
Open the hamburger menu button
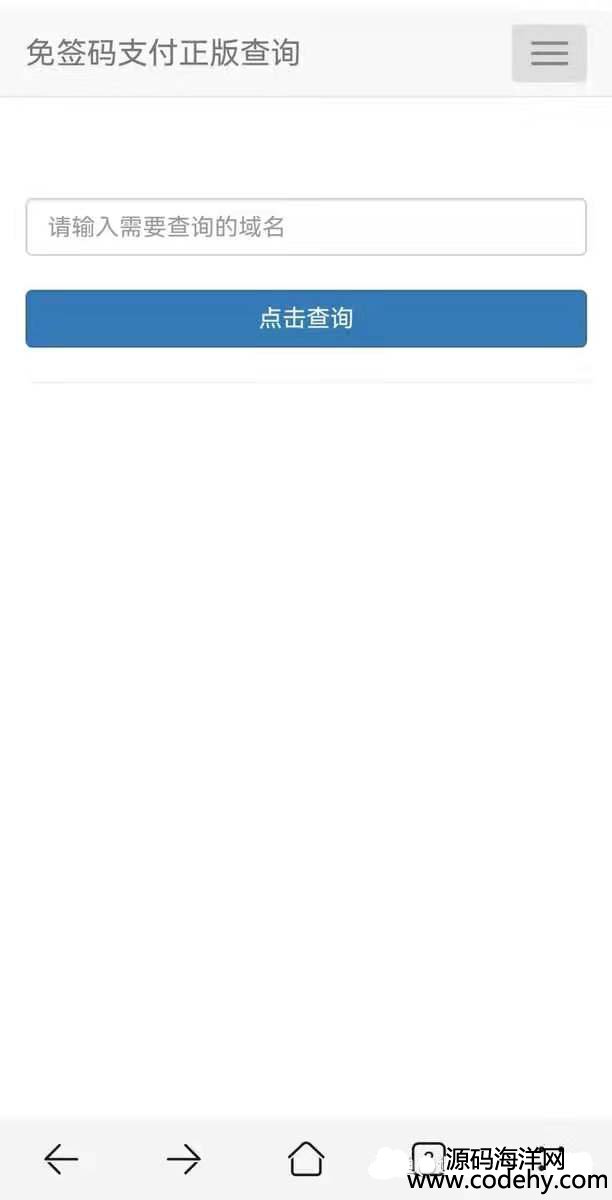(x=549, y=53)
